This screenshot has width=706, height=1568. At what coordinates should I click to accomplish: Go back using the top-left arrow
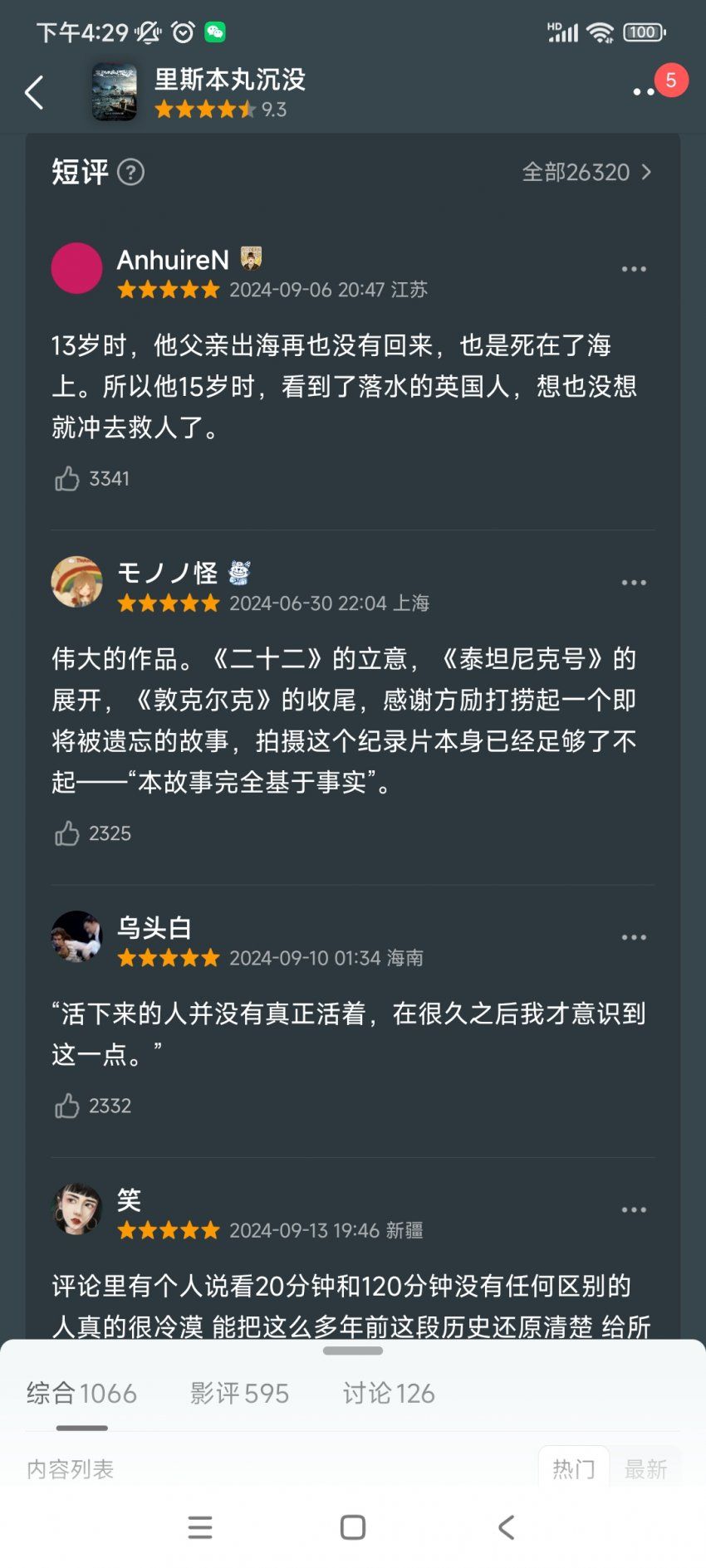point(34,92)
